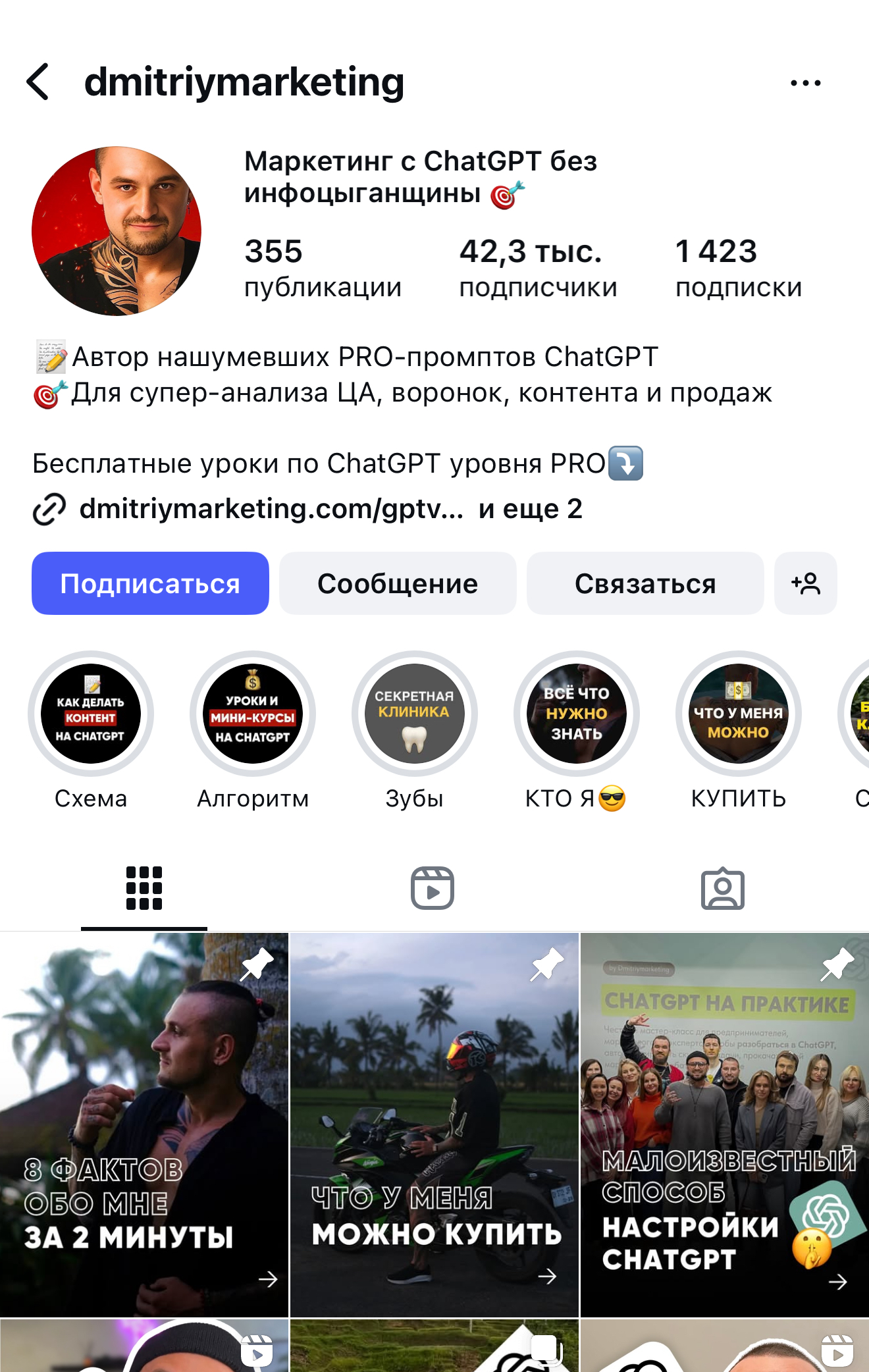Tap the Связаться button
The height and width of the screenshot is (1372, 869).
(x=645, y=583)
